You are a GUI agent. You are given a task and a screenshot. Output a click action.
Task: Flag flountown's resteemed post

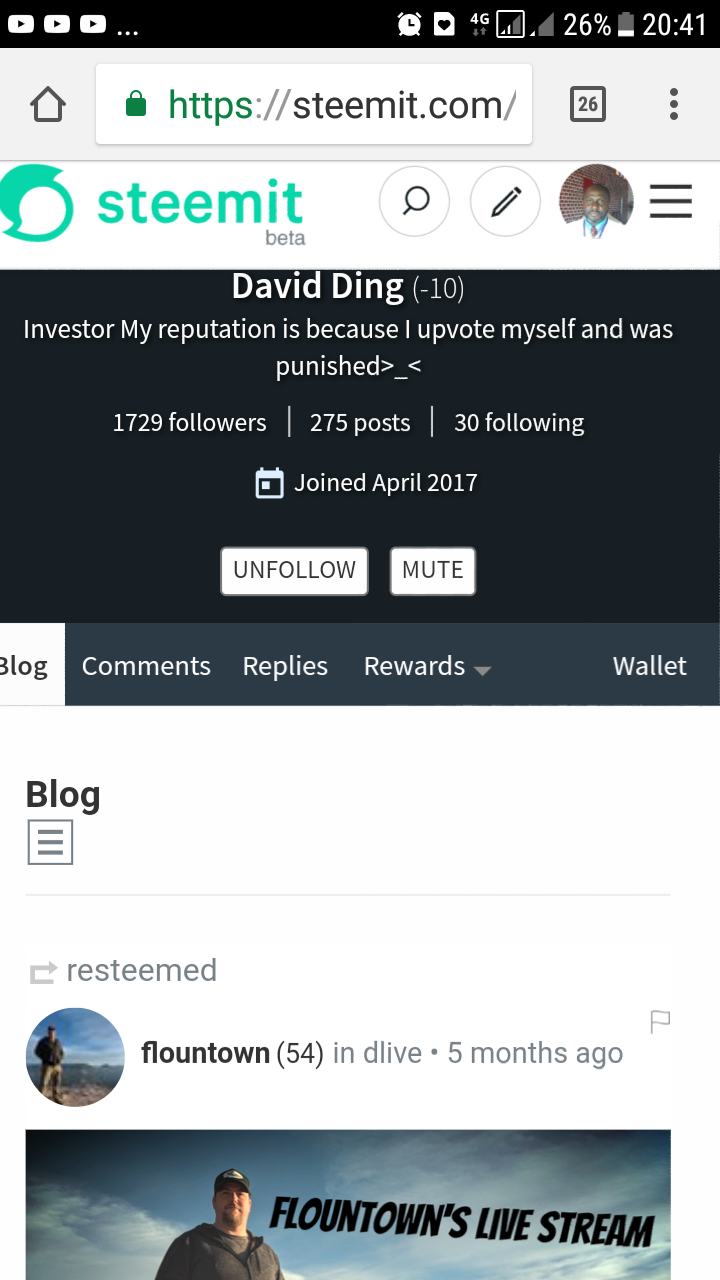pyautogui.click(x=660, y=1021)
